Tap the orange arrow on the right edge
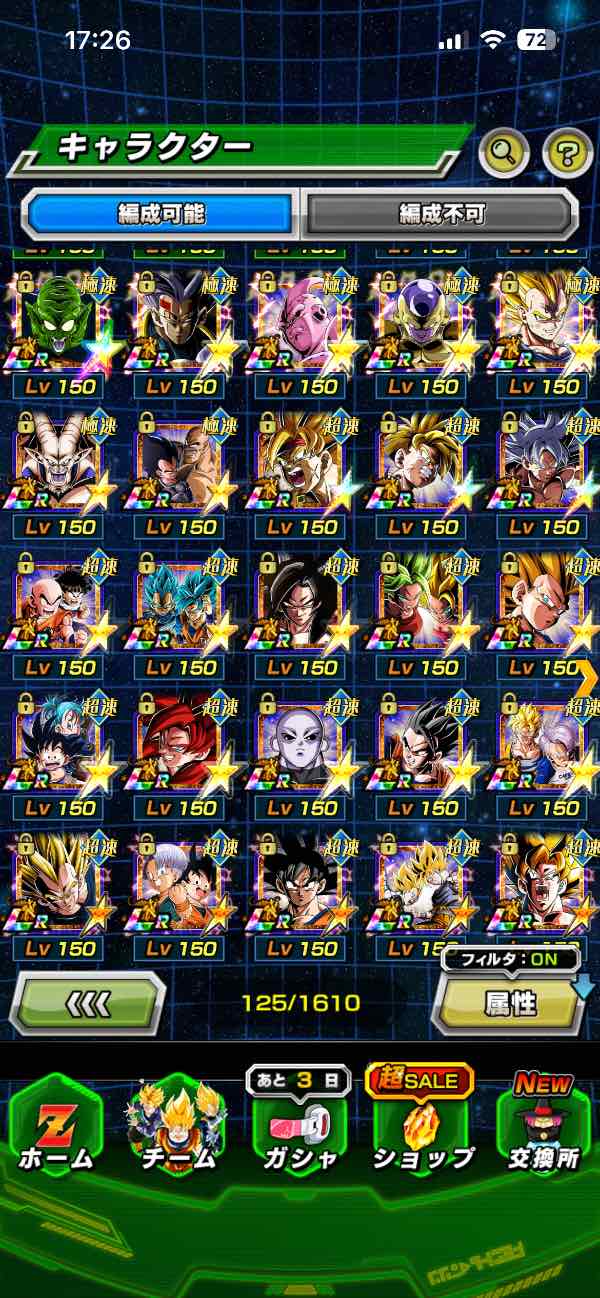Screen dimensions: 600x1298 click(x=587, y=676)
